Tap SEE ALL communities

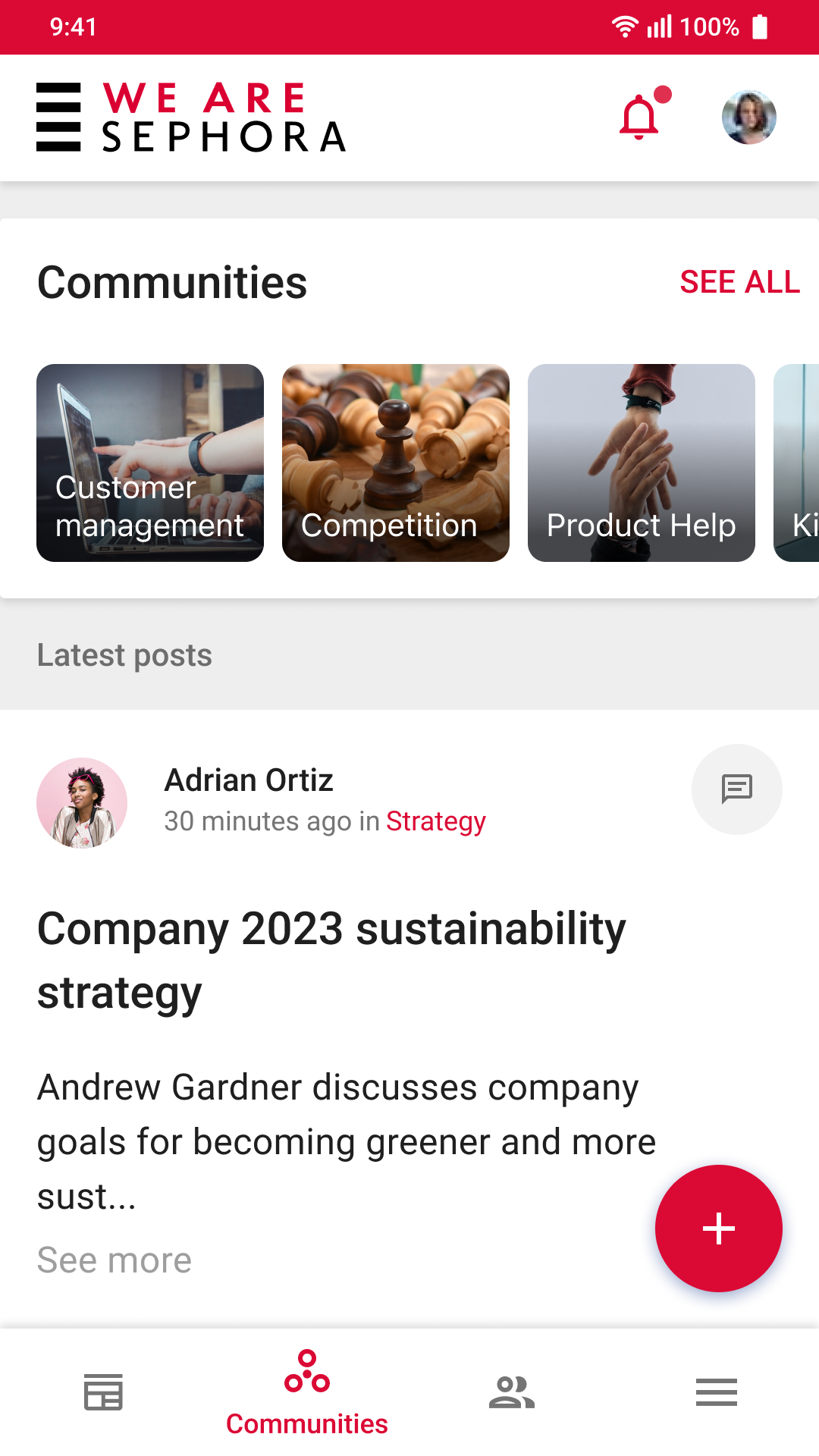point(739,282)
